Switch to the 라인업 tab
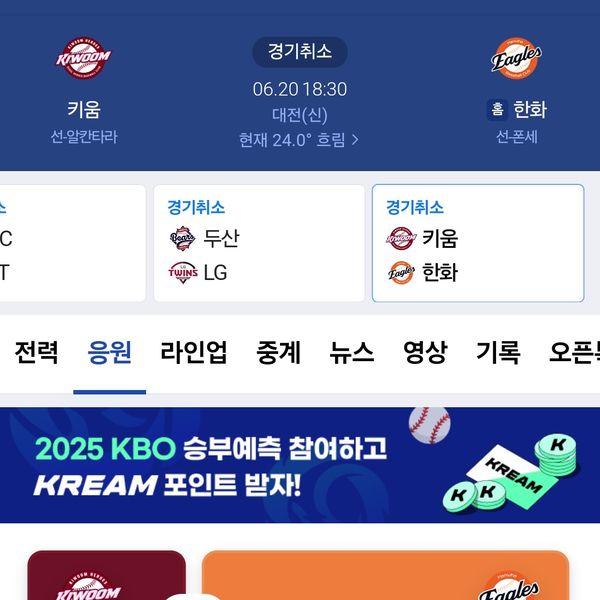The height and width of the screenshot is (600, 600). 194,352
